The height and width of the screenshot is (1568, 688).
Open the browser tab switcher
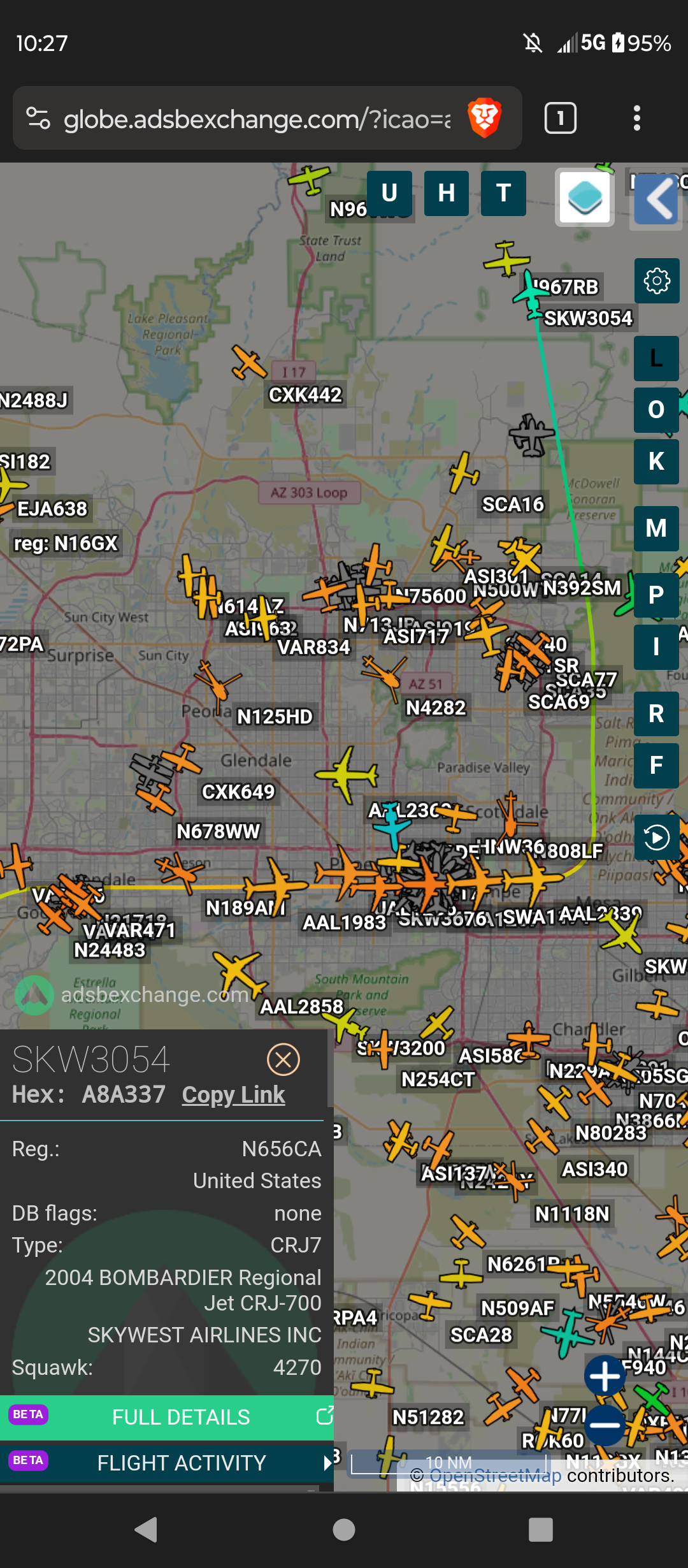click(x=561, y=118)
